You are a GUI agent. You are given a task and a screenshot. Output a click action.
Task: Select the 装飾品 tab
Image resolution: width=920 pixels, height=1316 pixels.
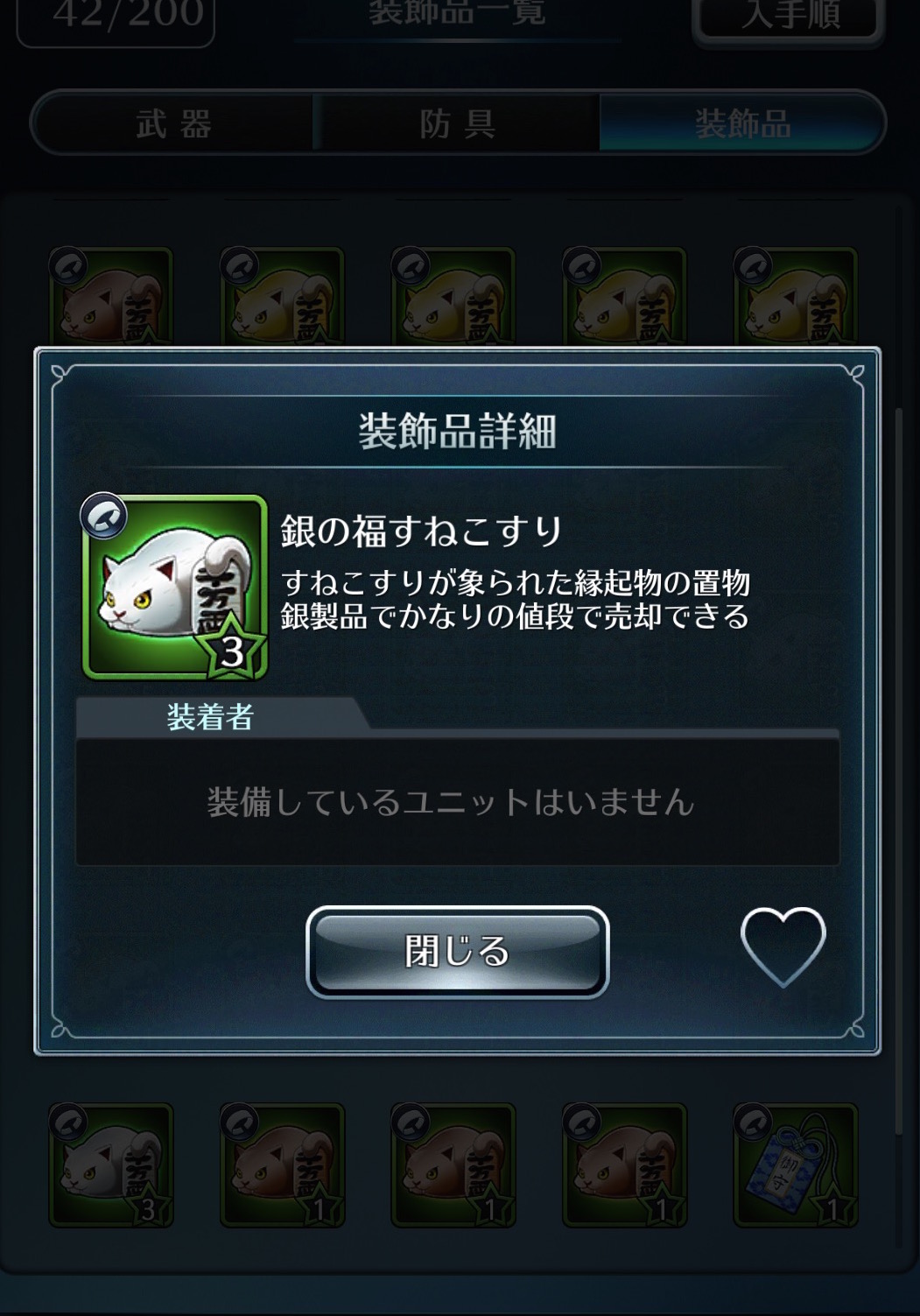742,123
